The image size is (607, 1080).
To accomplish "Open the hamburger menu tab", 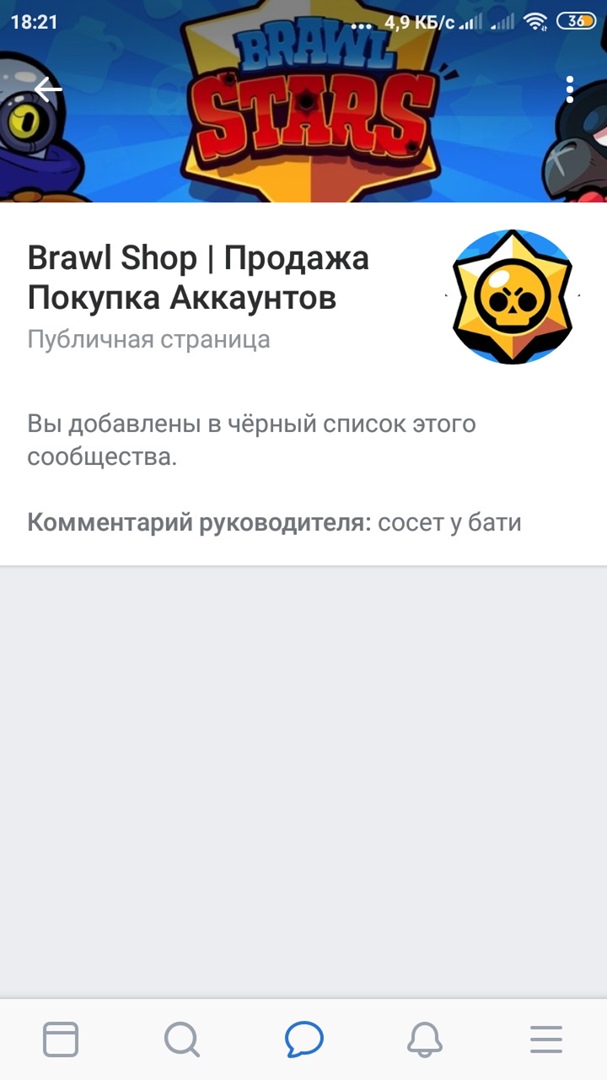I will [x=546, y=1040].
